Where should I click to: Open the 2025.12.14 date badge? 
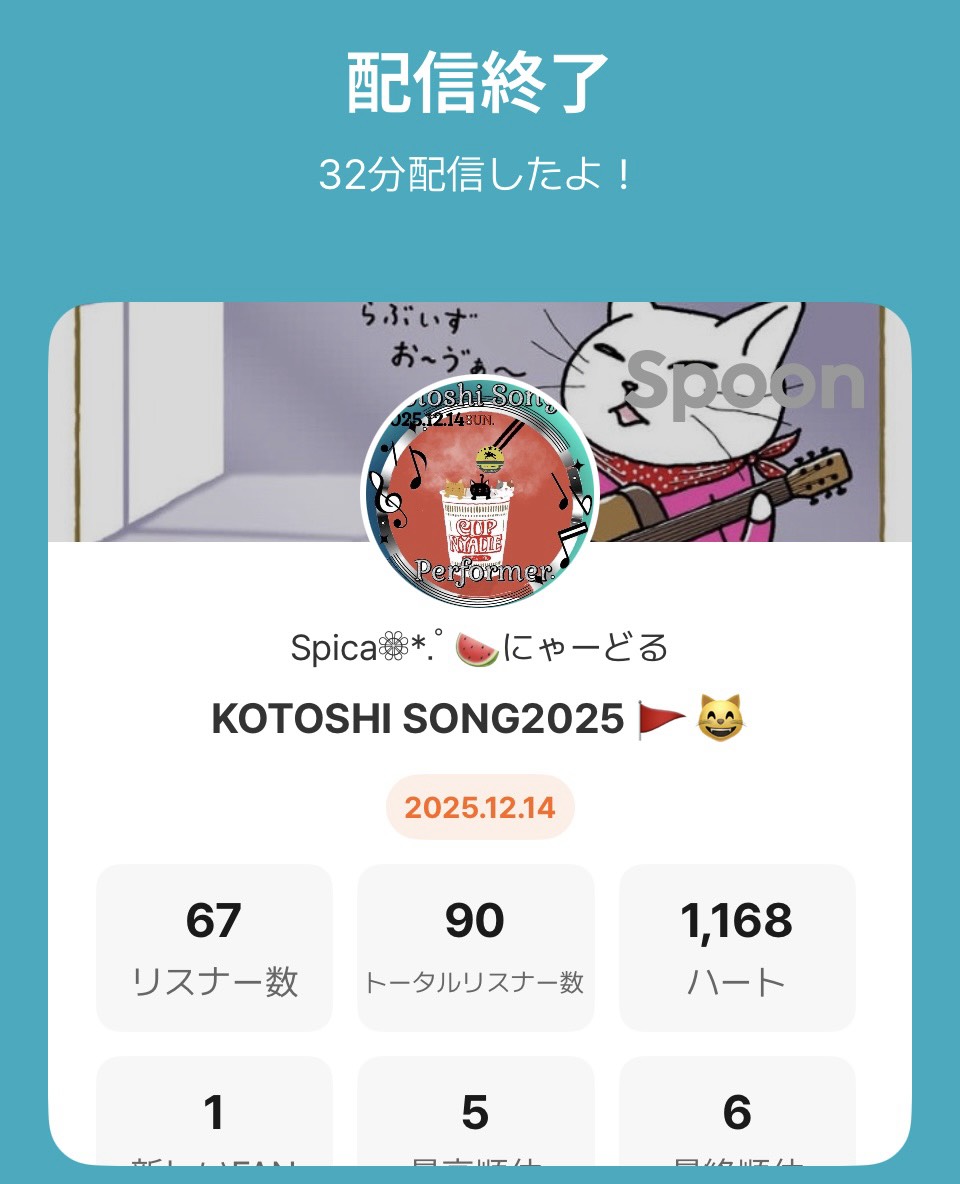[x=478, y=808]
